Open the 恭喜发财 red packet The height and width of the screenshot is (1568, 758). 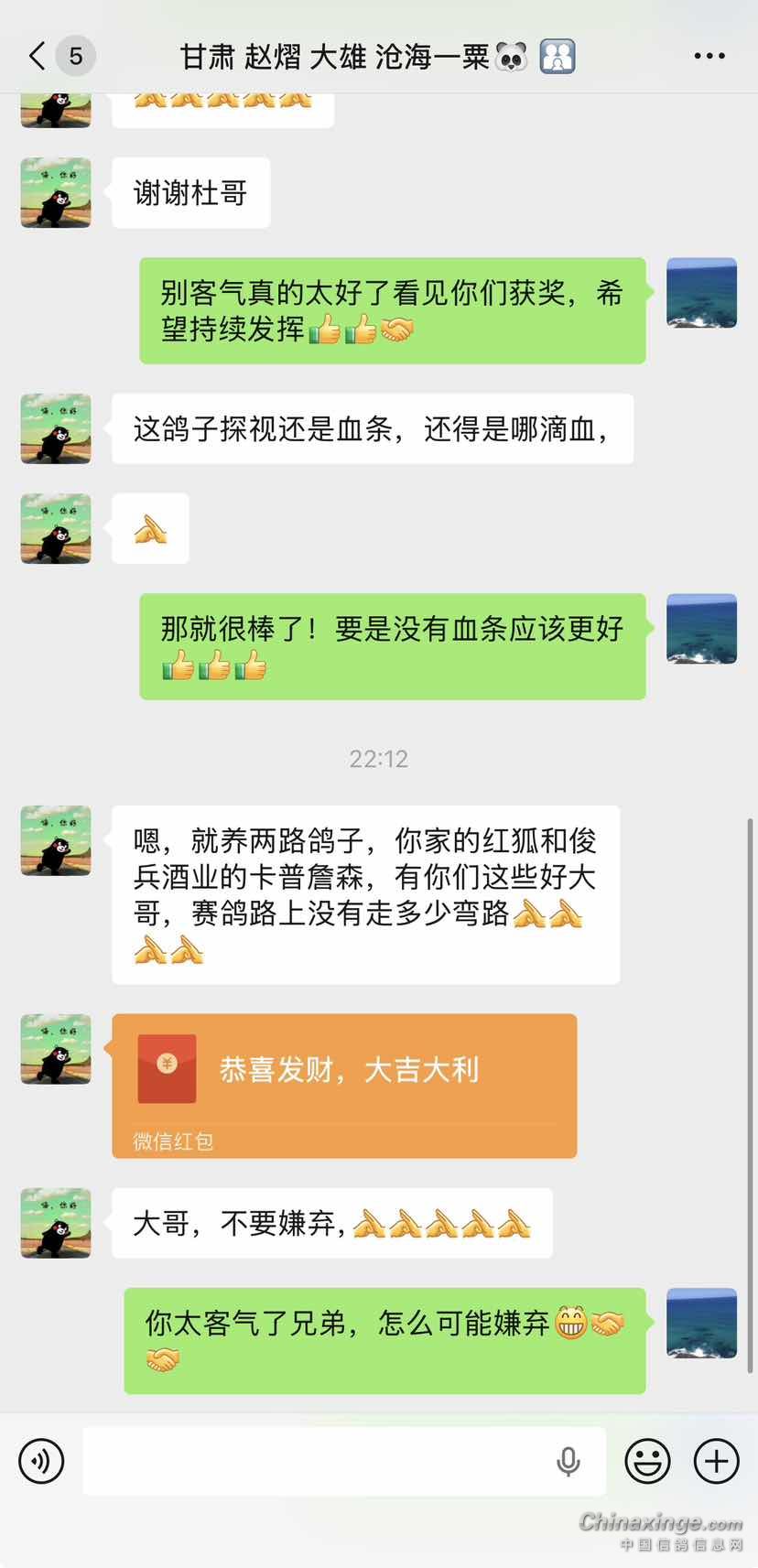344,1085
